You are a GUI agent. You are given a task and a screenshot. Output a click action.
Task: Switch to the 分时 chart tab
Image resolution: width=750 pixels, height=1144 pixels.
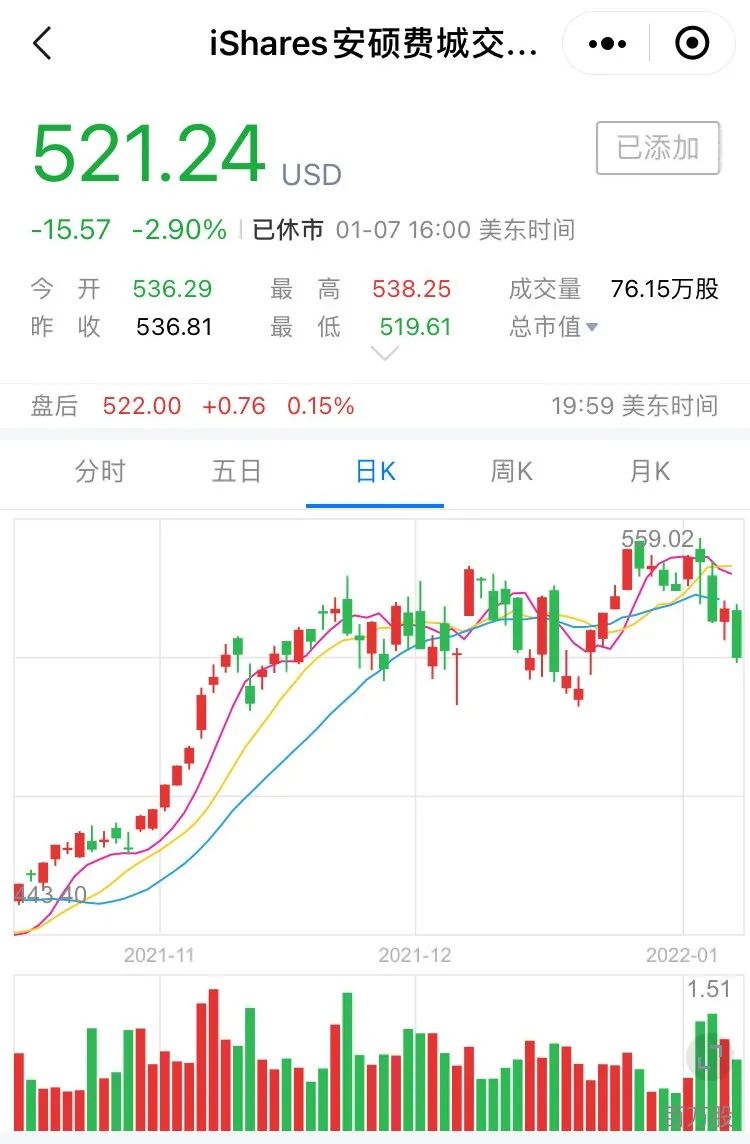click(101, 471)
